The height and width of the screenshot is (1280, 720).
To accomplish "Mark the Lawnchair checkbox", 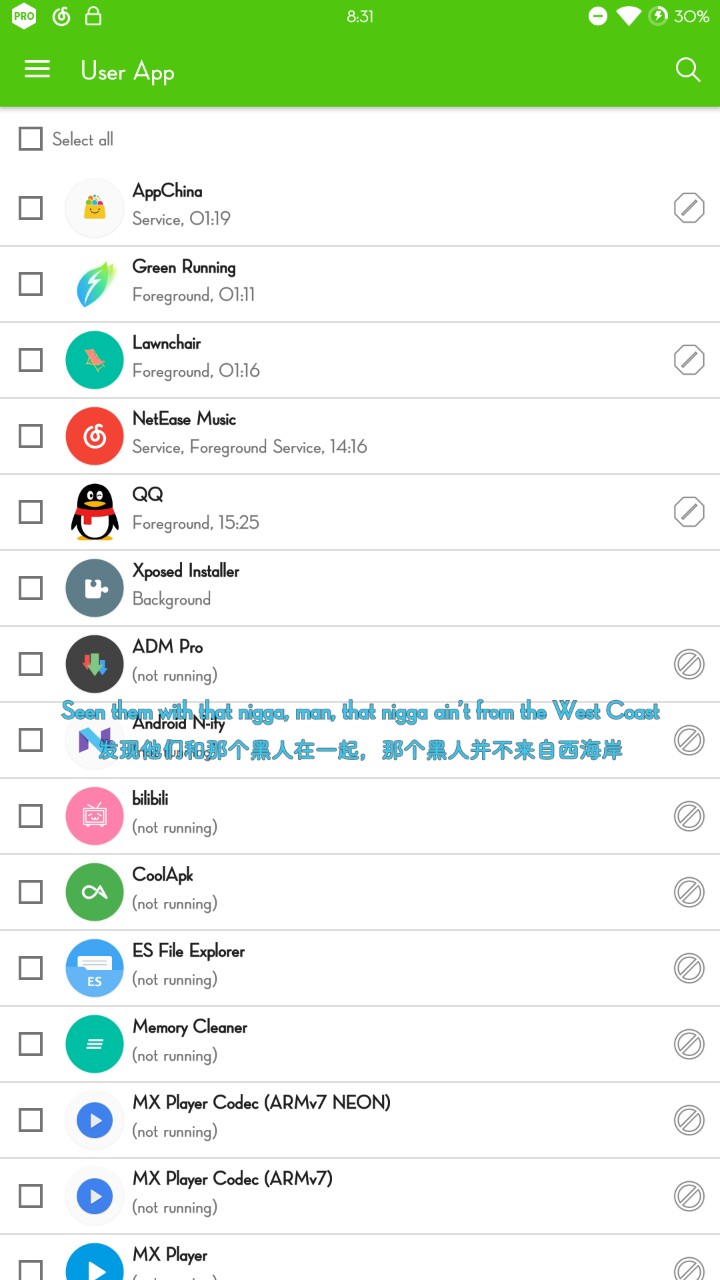I will click(x=31, y=360).
